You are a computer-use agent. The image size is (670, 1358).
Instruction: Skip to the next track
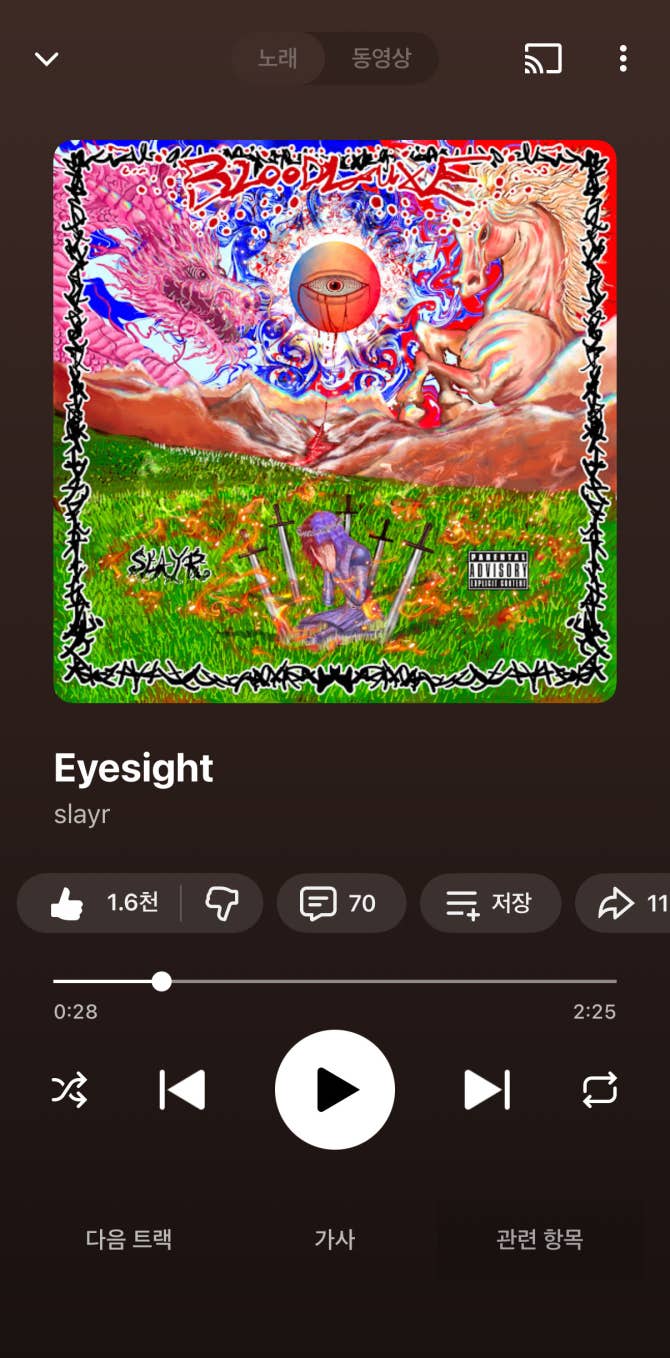(487, 1090)
